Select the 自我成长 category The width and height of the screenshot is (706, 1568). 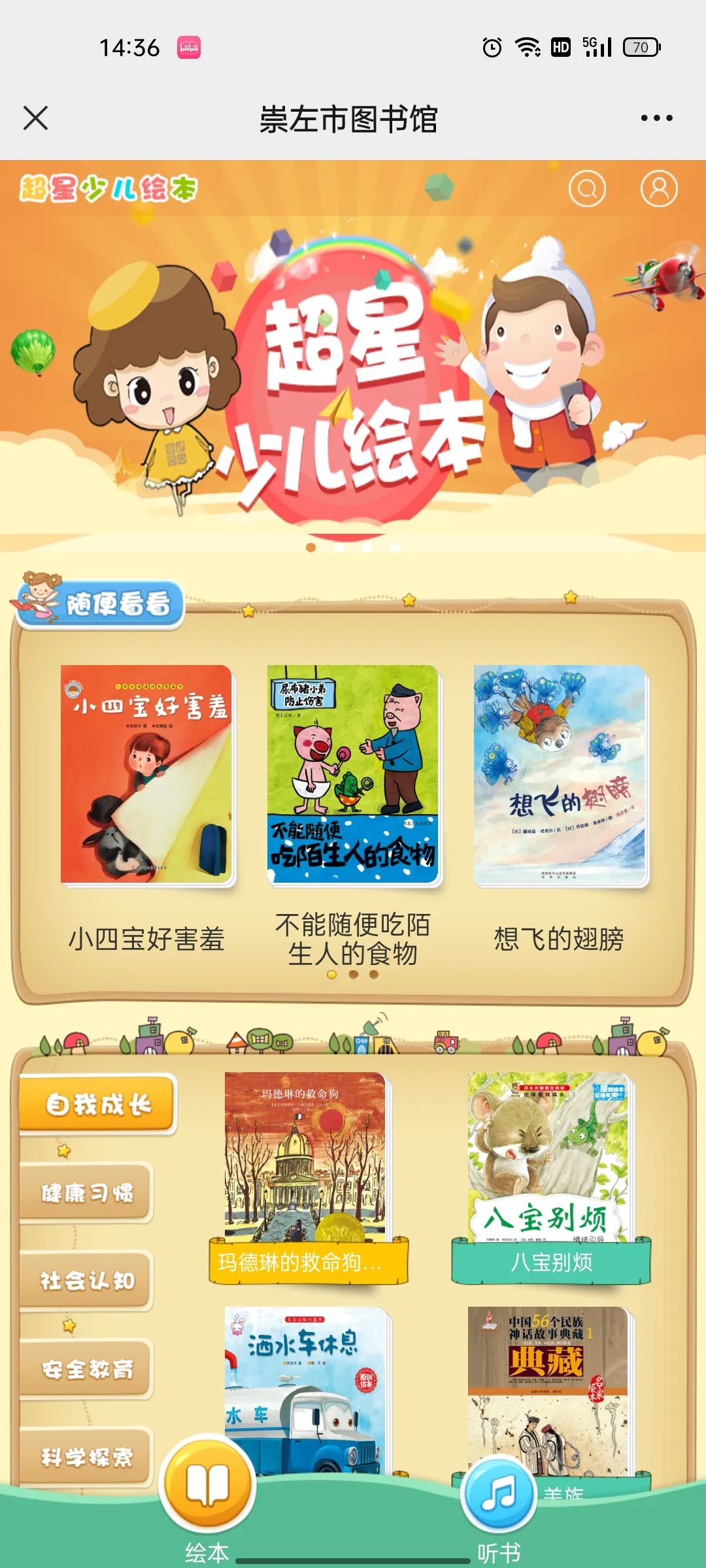[x=98, y=1104]
